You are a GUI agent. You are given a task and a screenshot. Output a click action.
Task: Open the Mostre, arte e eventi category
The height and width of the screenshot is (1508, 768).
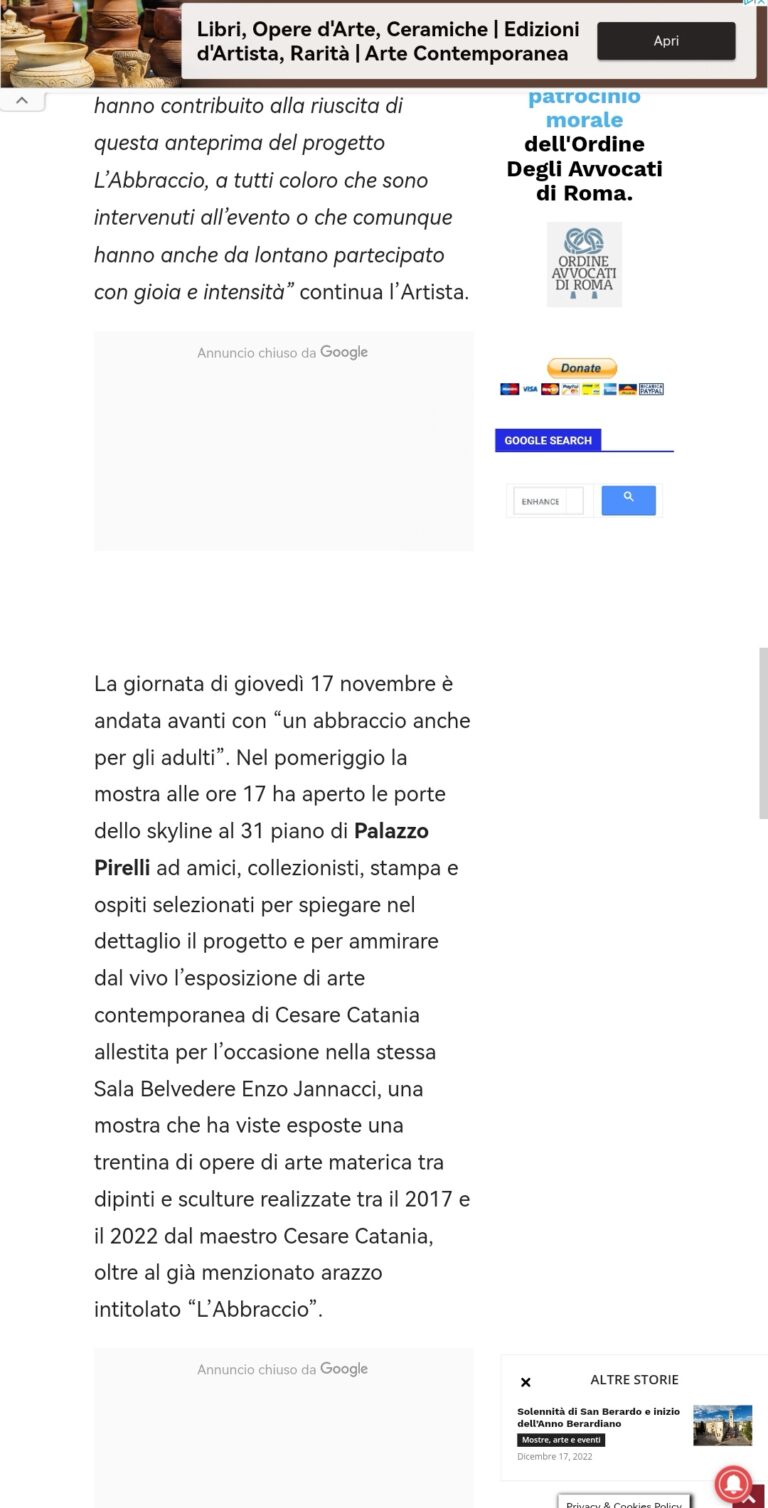tap(560, 1440)
